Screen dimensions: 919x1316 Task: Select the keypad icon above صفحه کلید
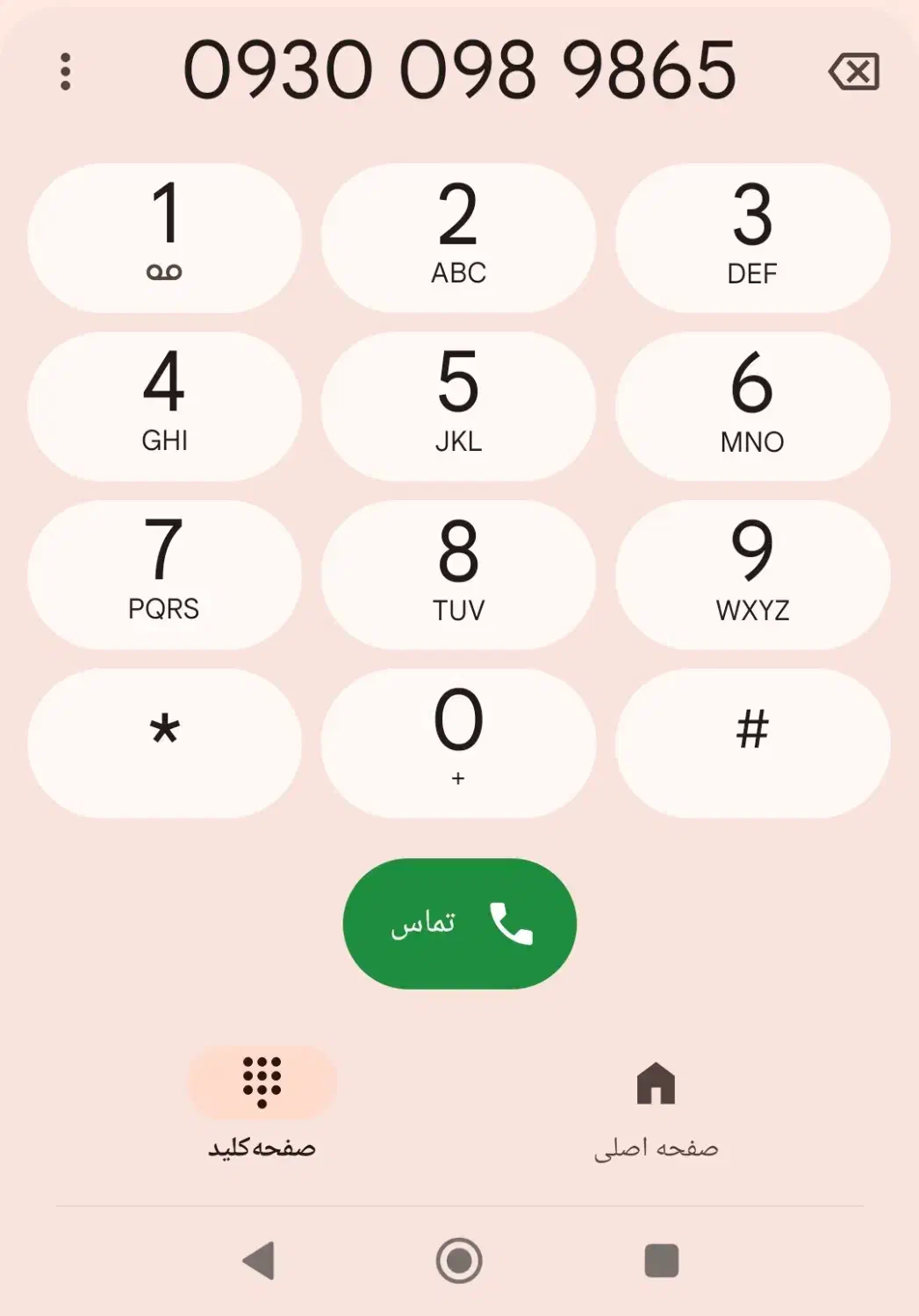(261, 1083)
